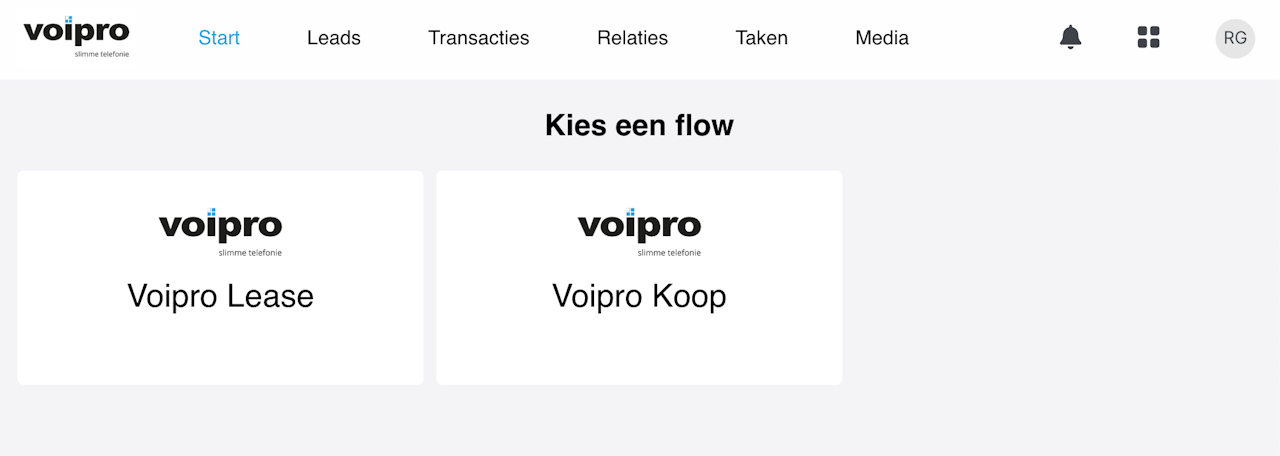Open the RG profile avatar
1280x456 pixels.
(1234, 38)
